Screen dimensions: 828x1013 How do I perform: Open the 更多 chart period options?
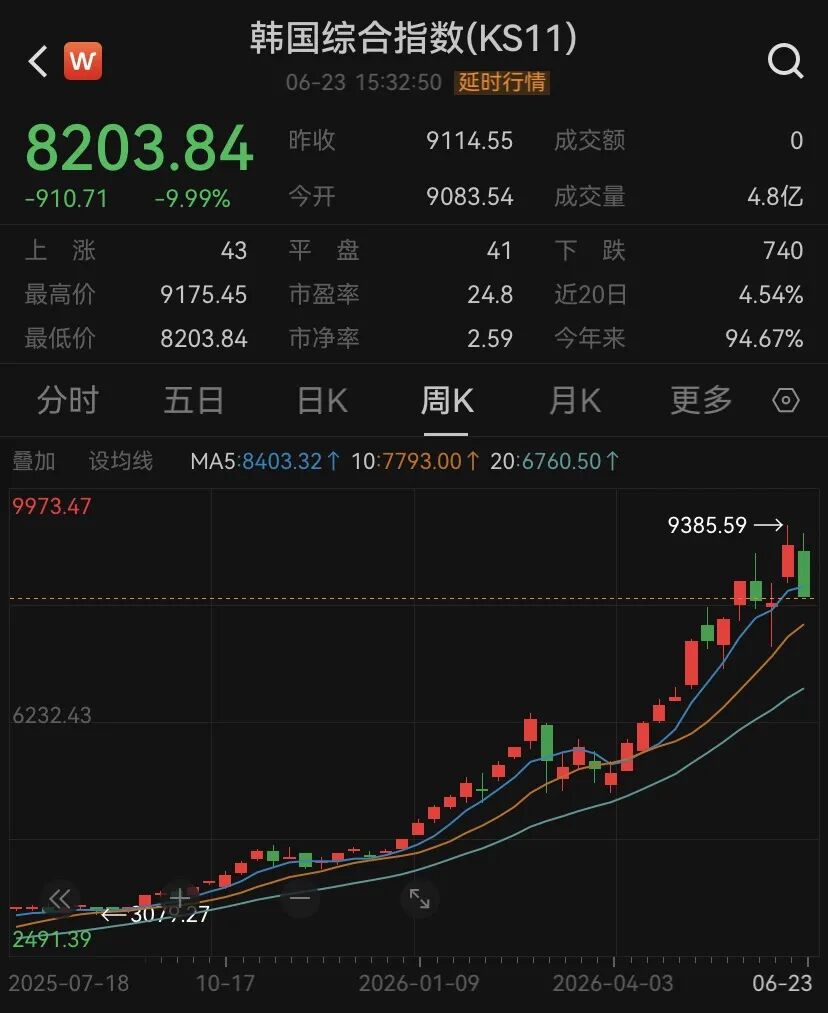(x=701, y=401)
